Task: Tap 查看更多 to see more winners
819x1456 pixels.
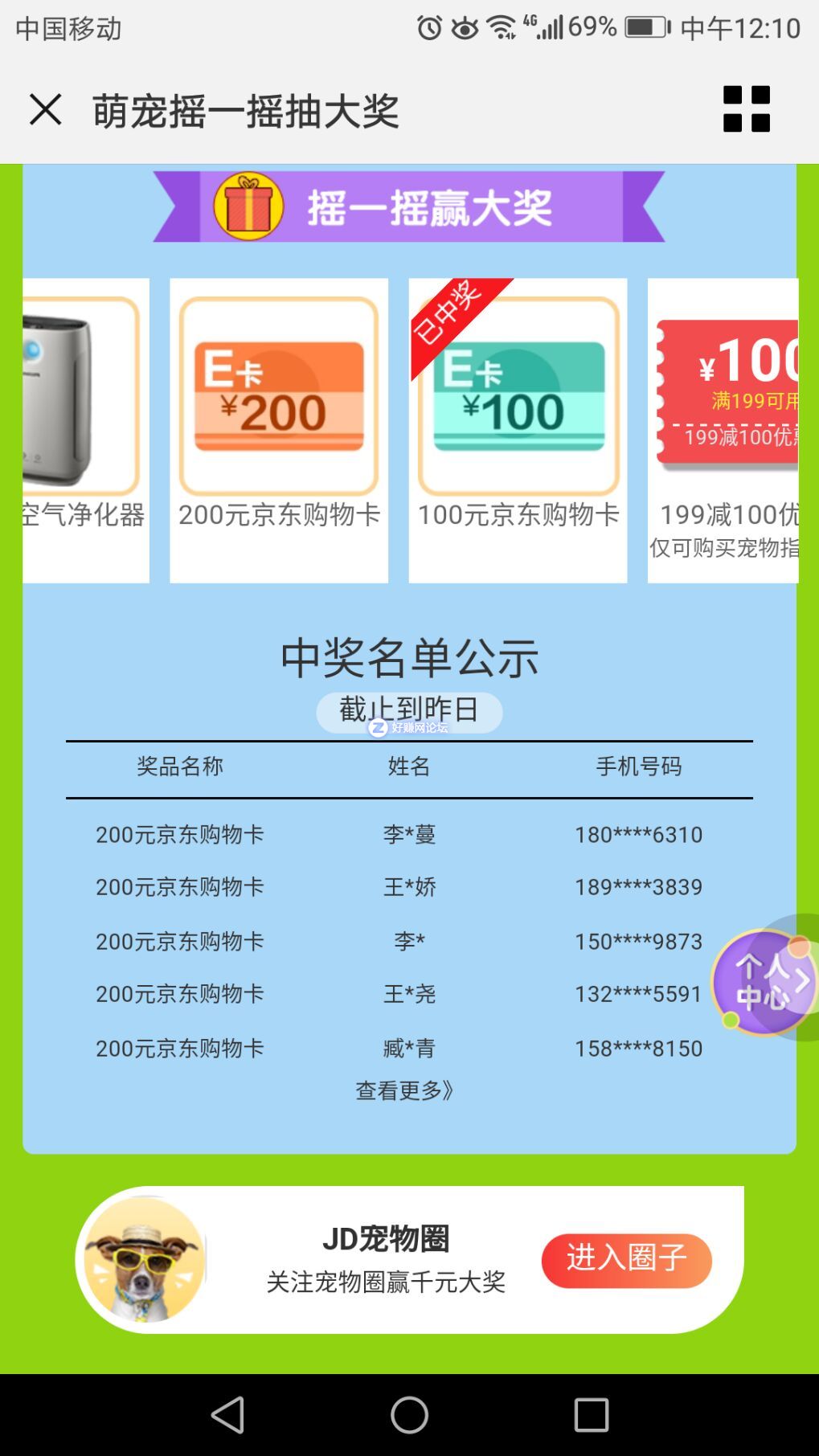Action: pos(405,1090)
